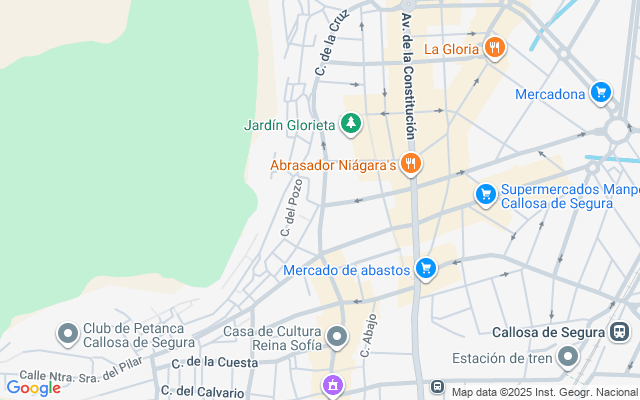Select the Callosa de Segura train station icon

(620, 332)
